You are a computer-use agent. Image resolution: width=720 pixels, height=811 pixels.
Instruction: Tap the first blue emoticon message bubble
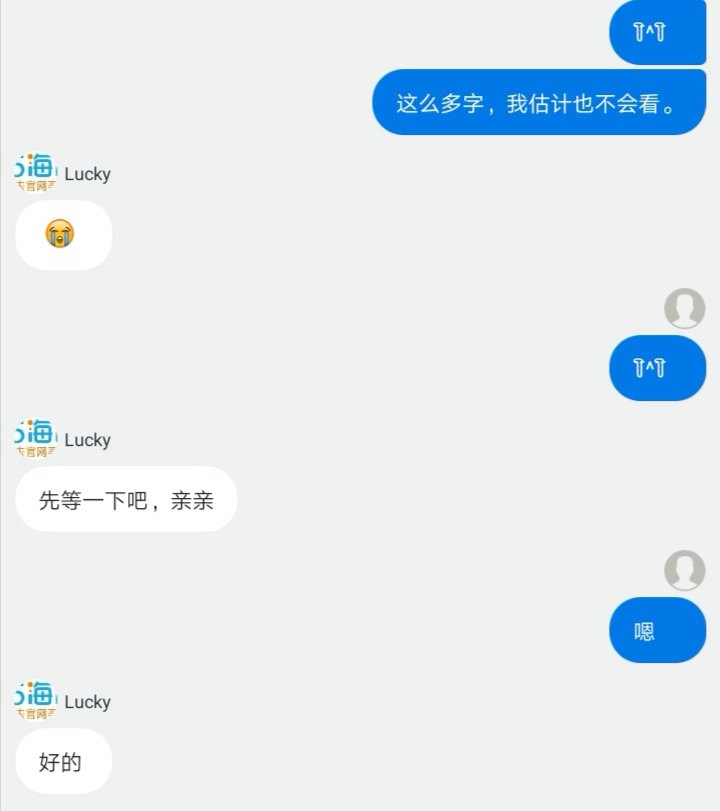(x=657, y=32)
